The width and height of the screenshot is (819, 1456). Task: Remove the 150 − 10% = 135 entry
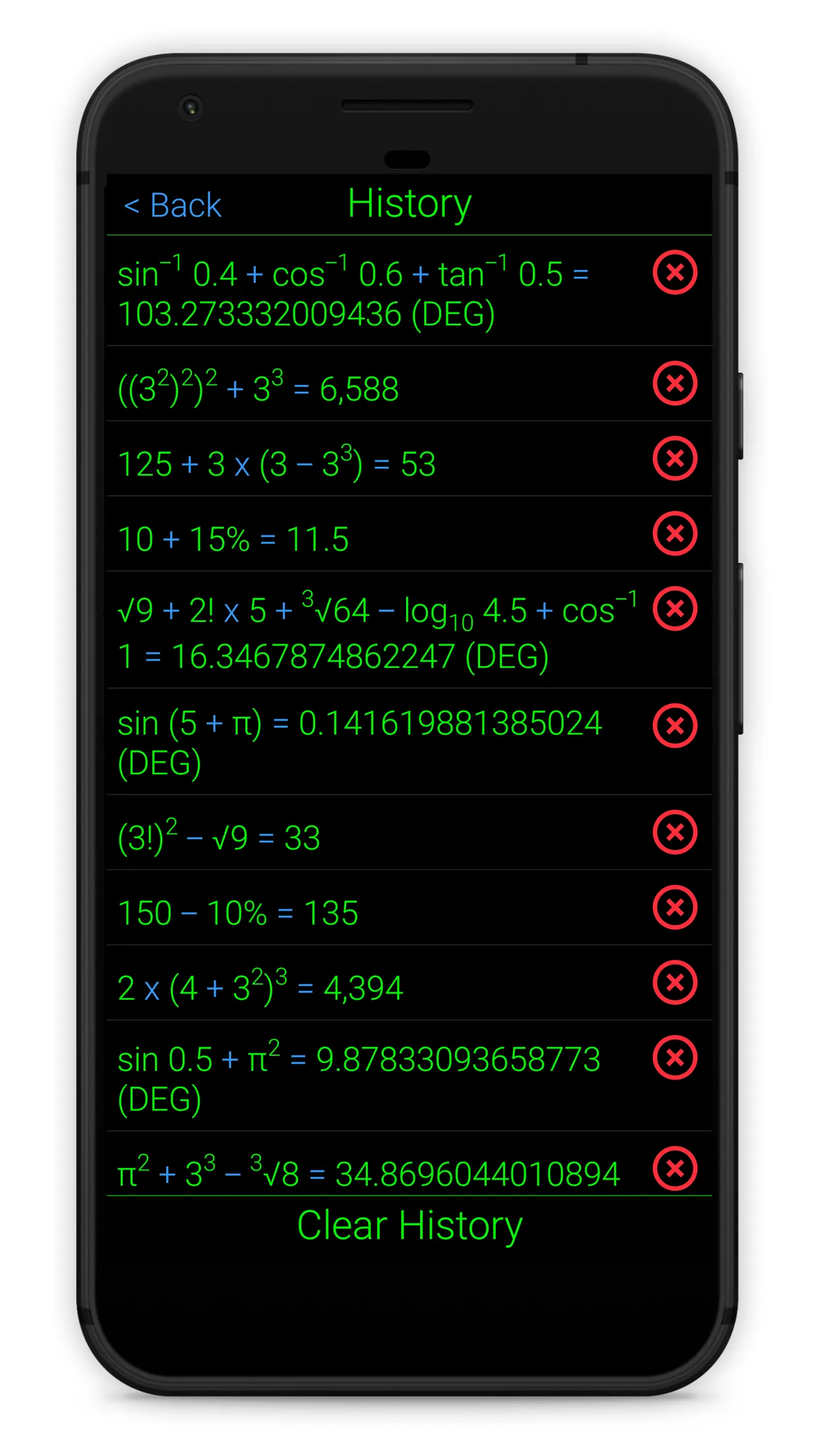pos(675,908)
